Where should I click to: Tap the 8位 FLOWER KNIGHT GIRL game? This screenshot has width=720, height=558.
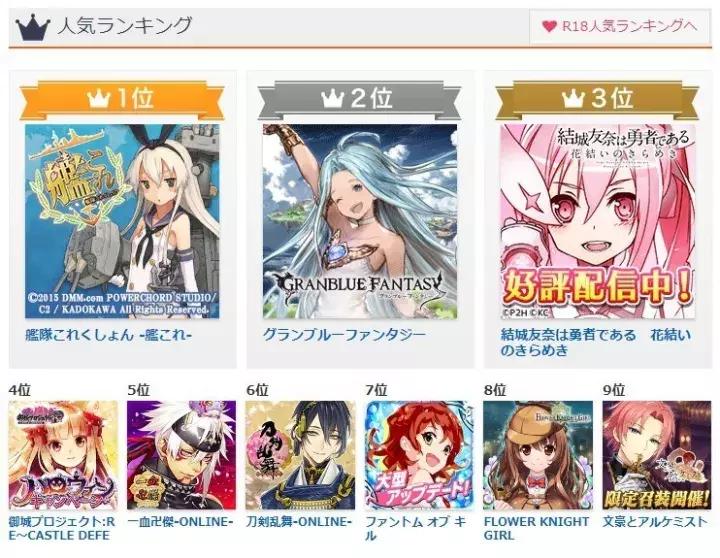pos(538,456)
